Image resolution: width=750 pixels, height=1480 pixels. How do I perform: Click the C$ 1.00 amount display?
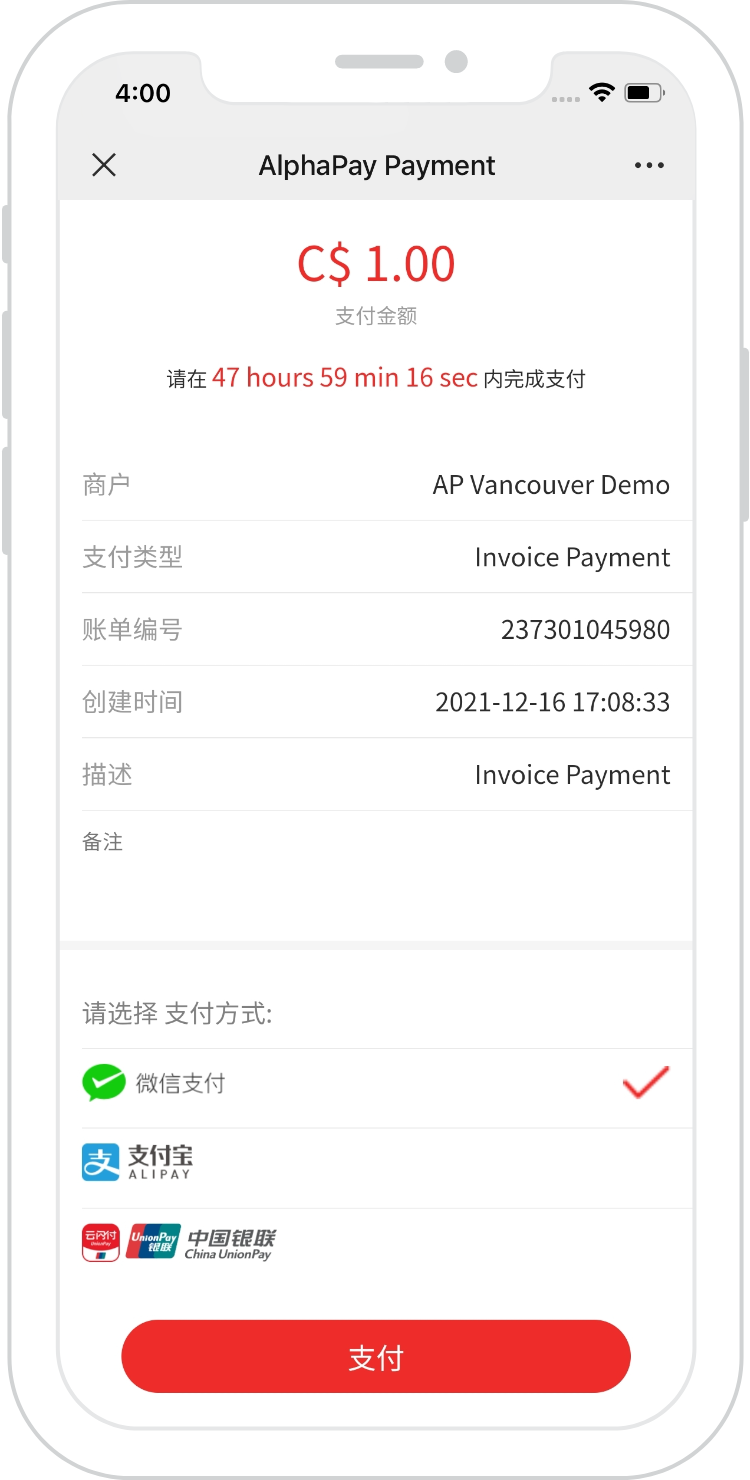[x=375, y=262]
